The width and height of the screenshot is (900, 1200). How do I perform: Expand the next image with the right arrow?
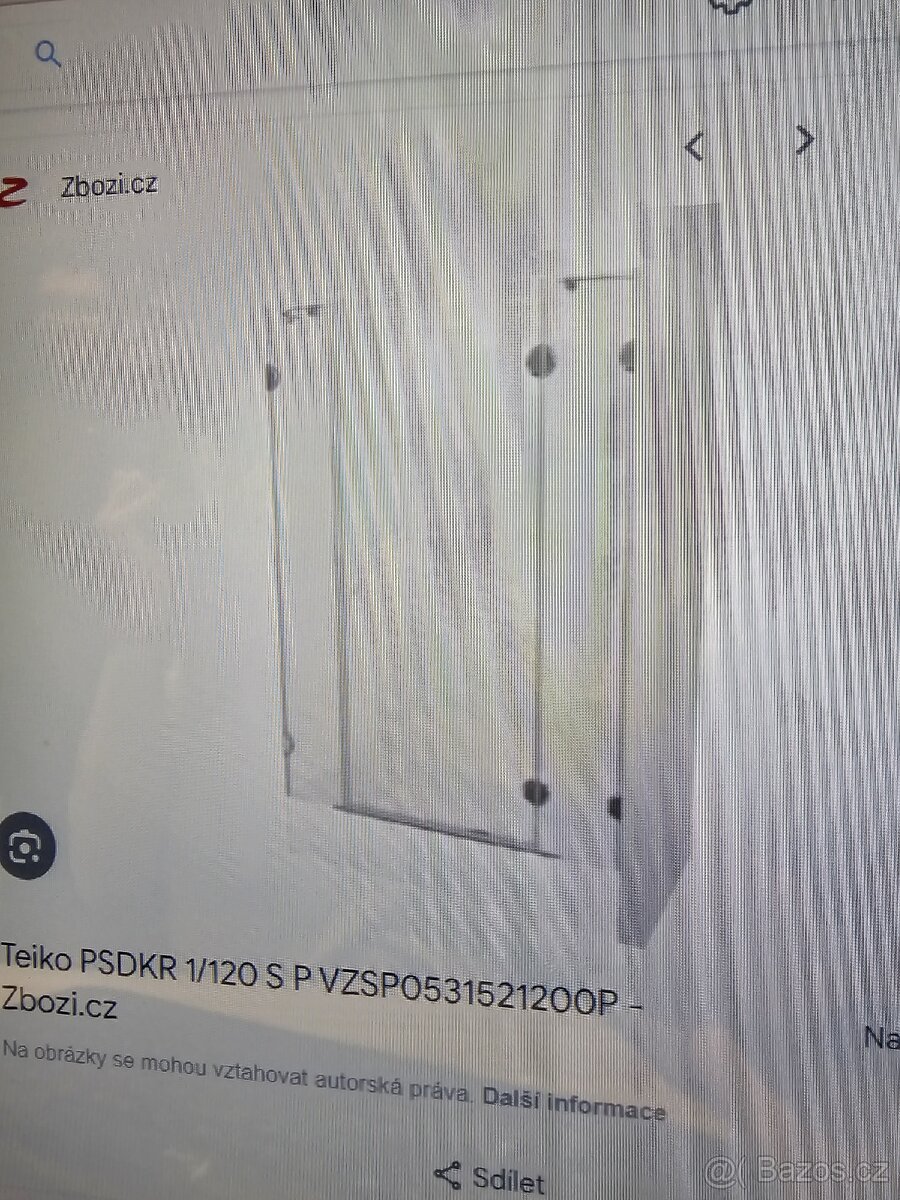[x=805, y=143]
